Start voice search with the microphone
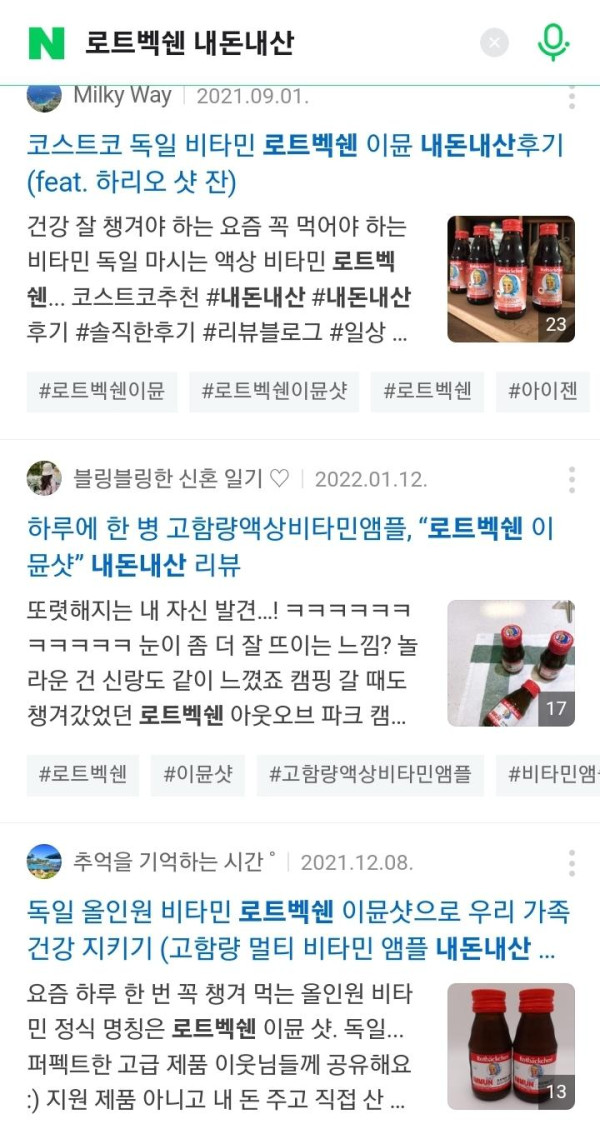The image size is (600, 1139). tap(554, 42)
